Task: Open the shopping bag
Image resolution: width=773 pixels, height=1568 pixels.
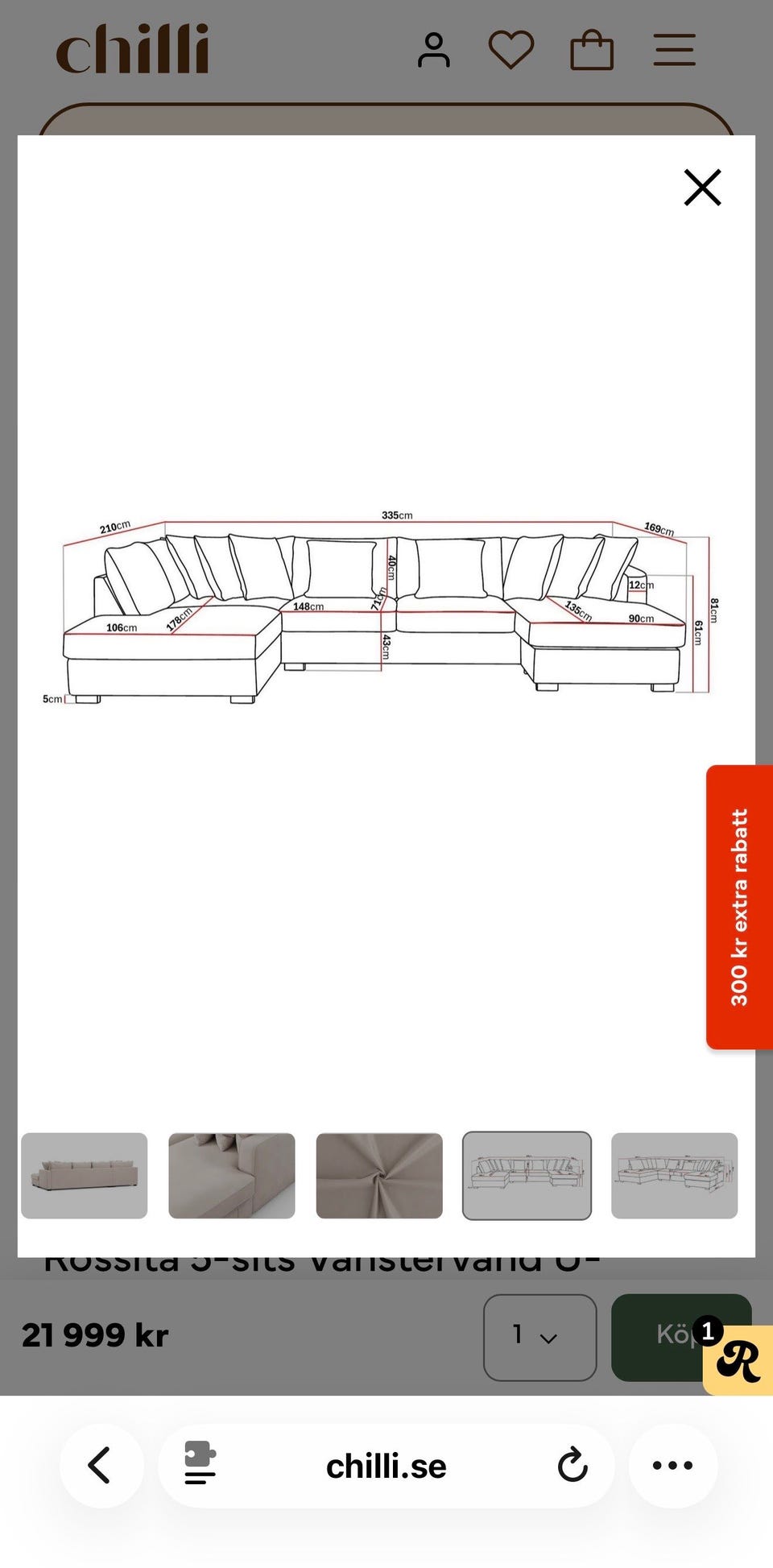Action: 592,50
